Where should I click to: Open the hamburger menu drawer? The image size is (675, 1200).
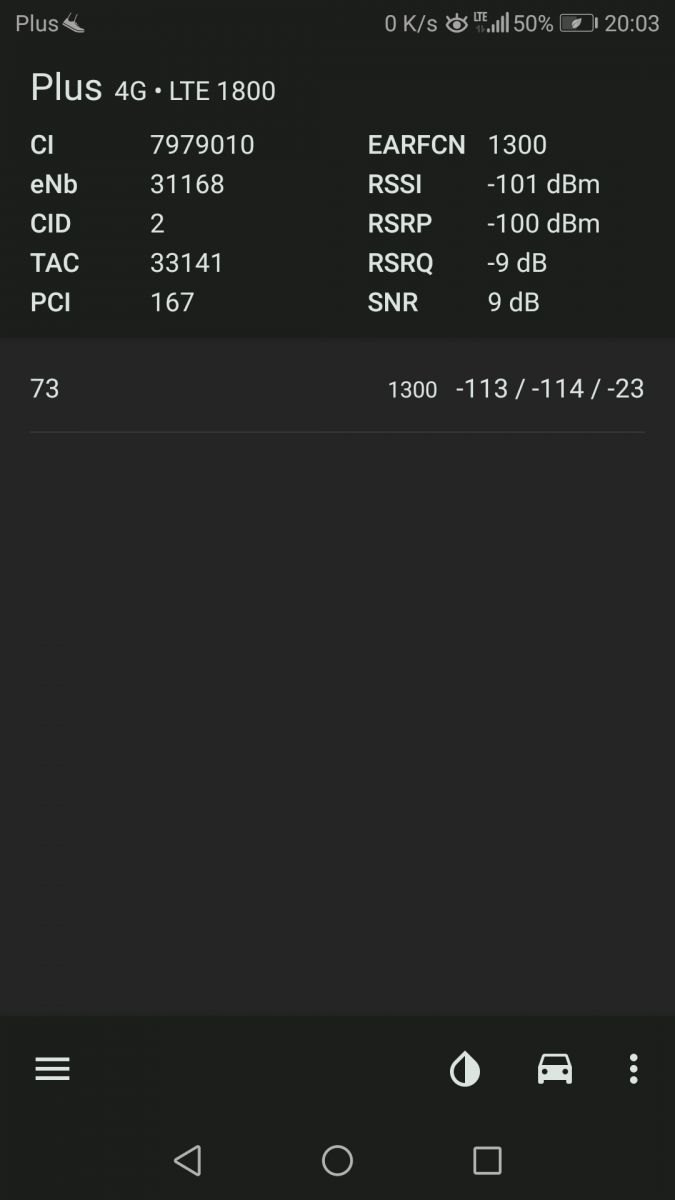(52, 1069)
